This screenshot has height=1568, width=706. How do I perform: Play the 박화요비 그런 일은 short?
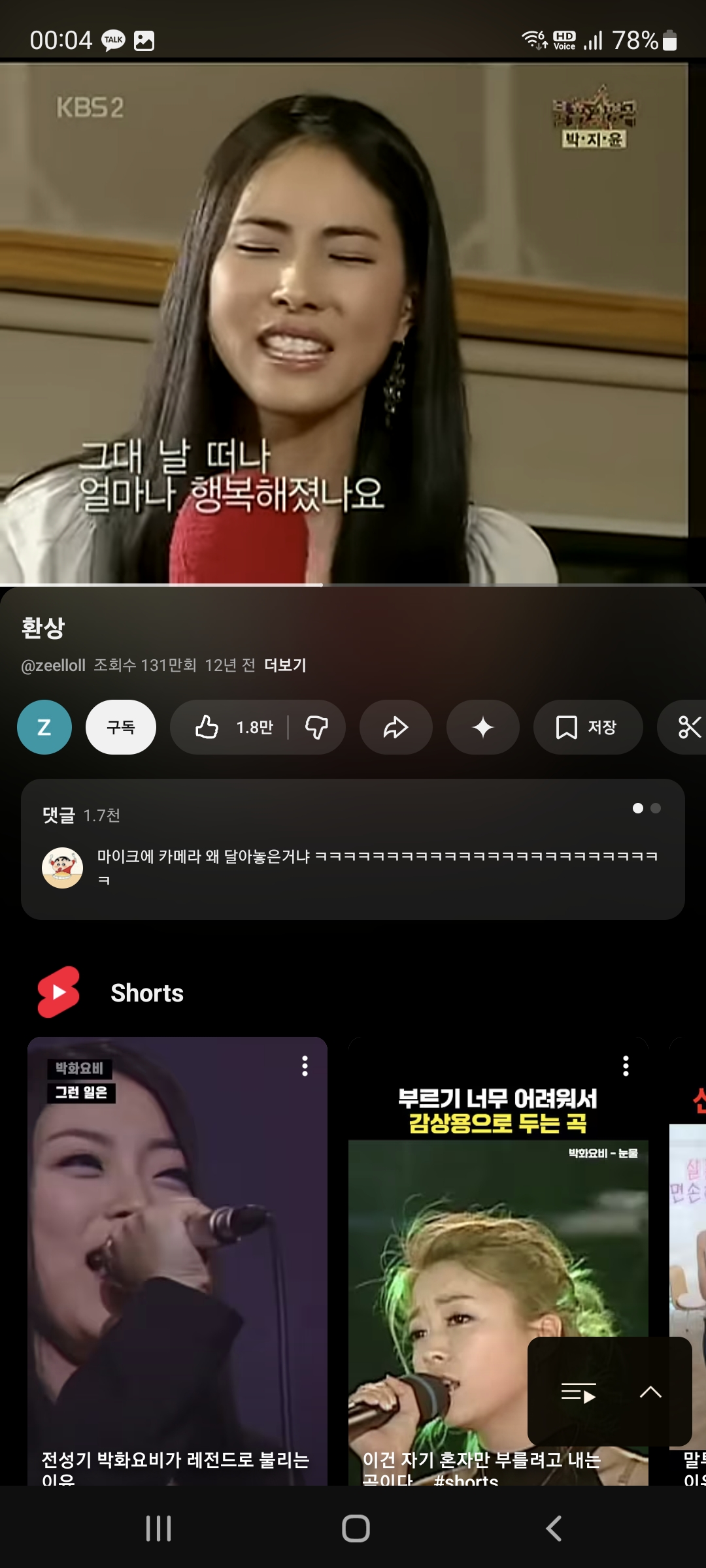point(176,1261)
